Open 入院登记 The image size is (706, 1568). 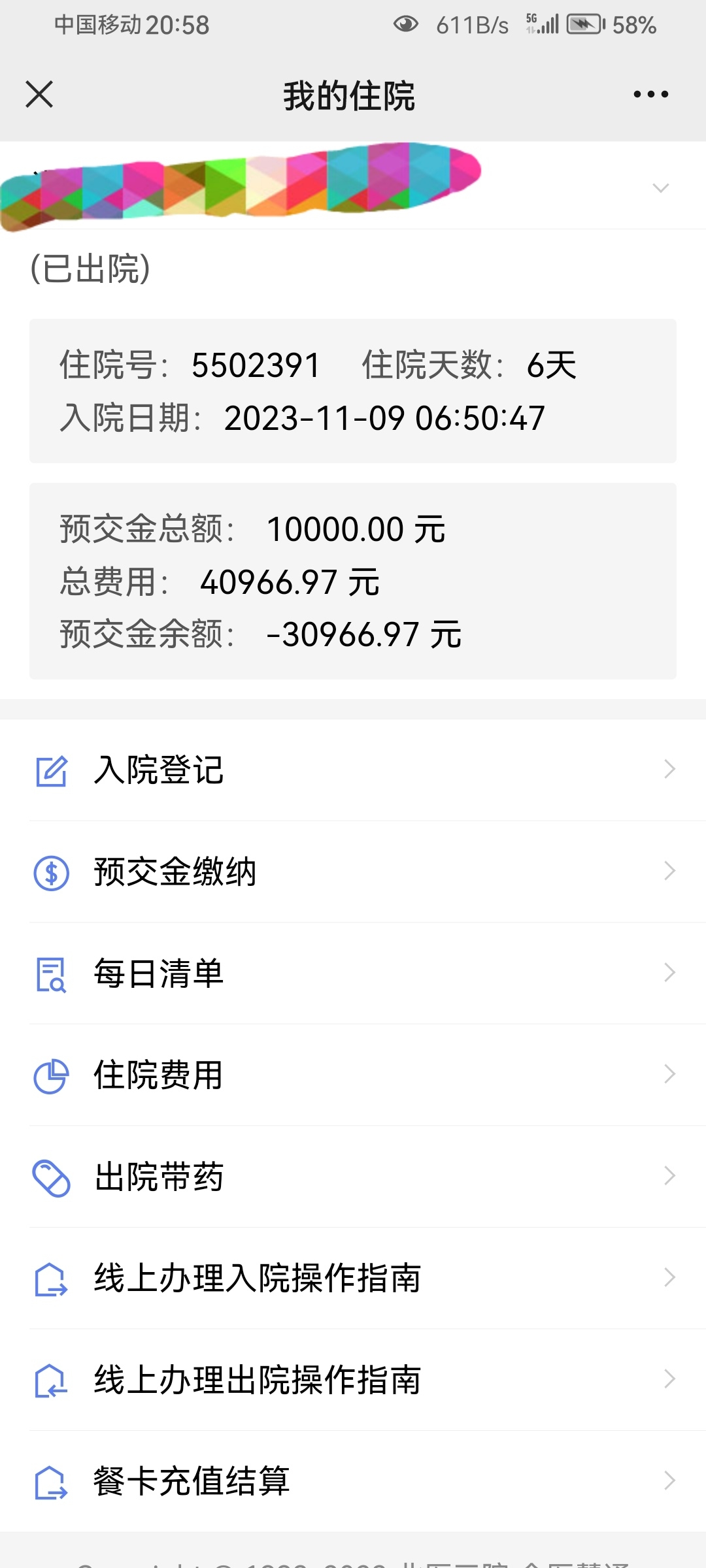353,770
